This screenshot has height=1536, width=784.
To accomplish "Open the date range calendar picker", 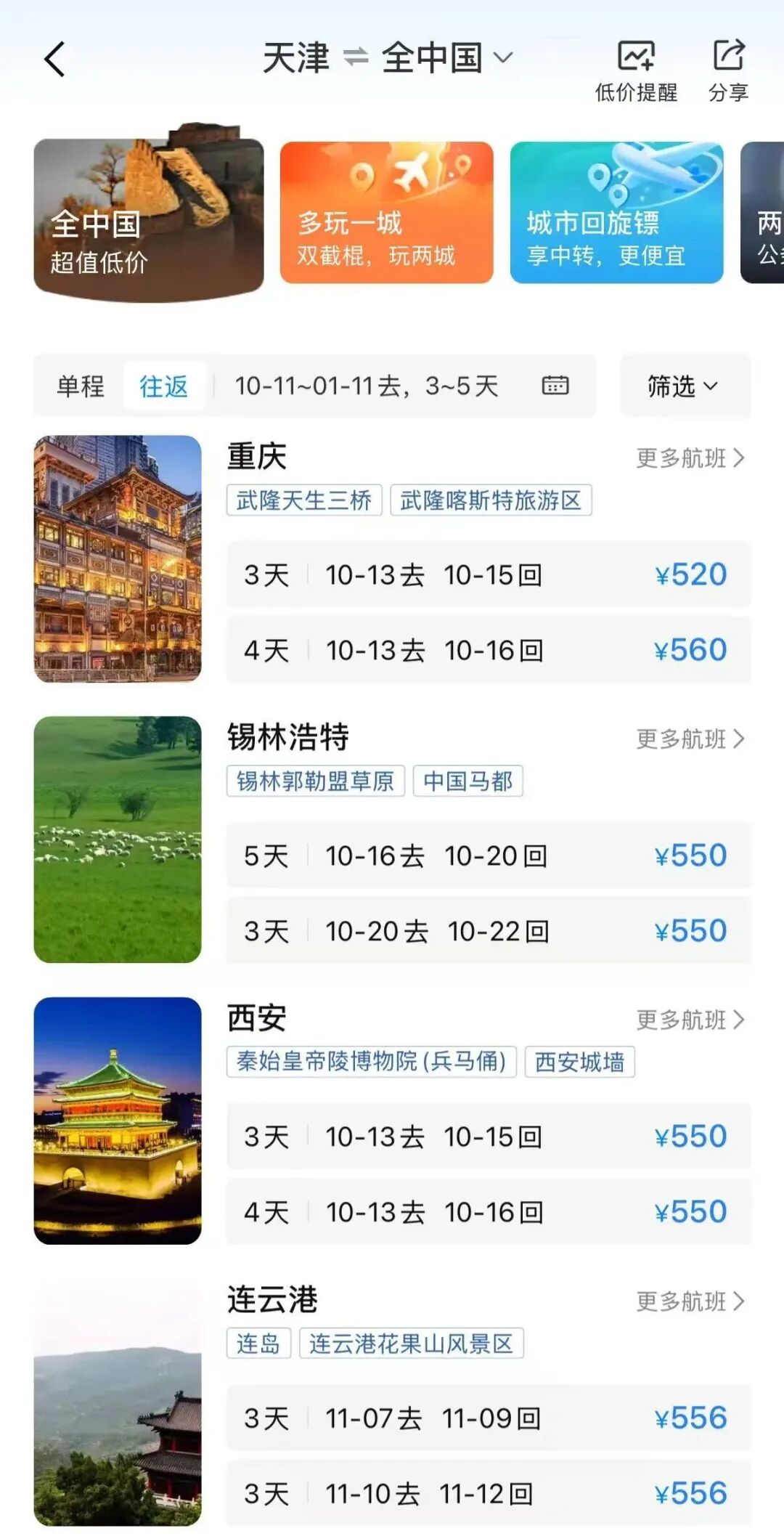I will tap(555, 386).
